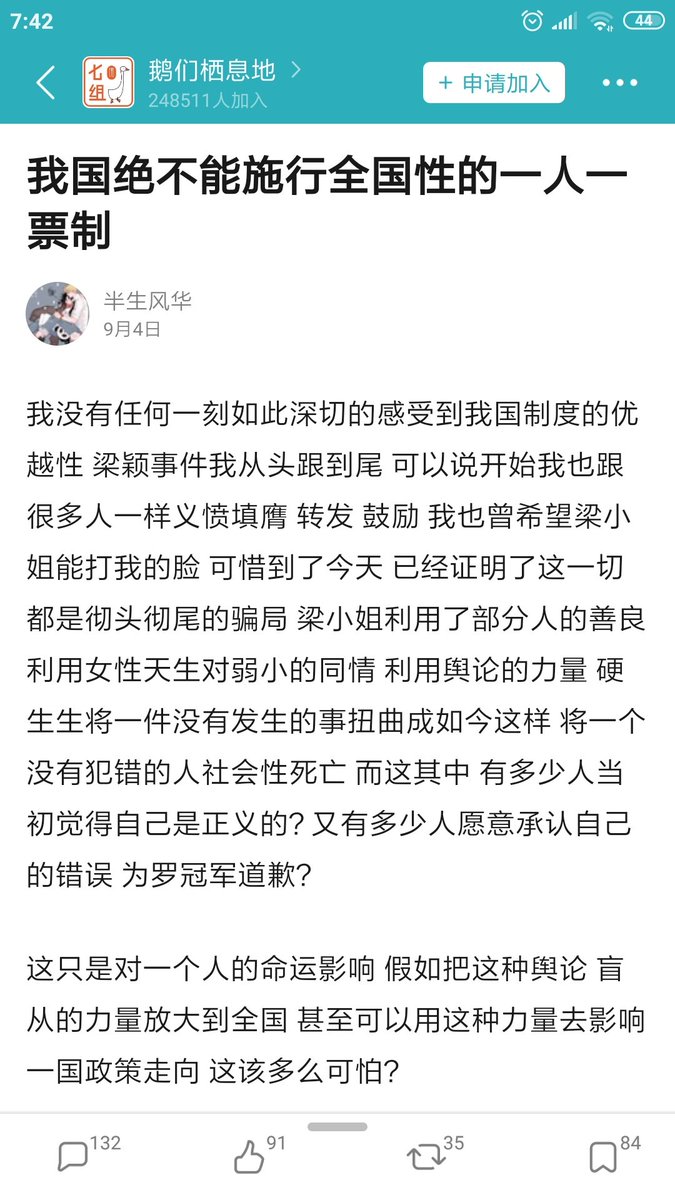
Task: Repost this post with 35 shares
Action: (x=425, y=1157)
